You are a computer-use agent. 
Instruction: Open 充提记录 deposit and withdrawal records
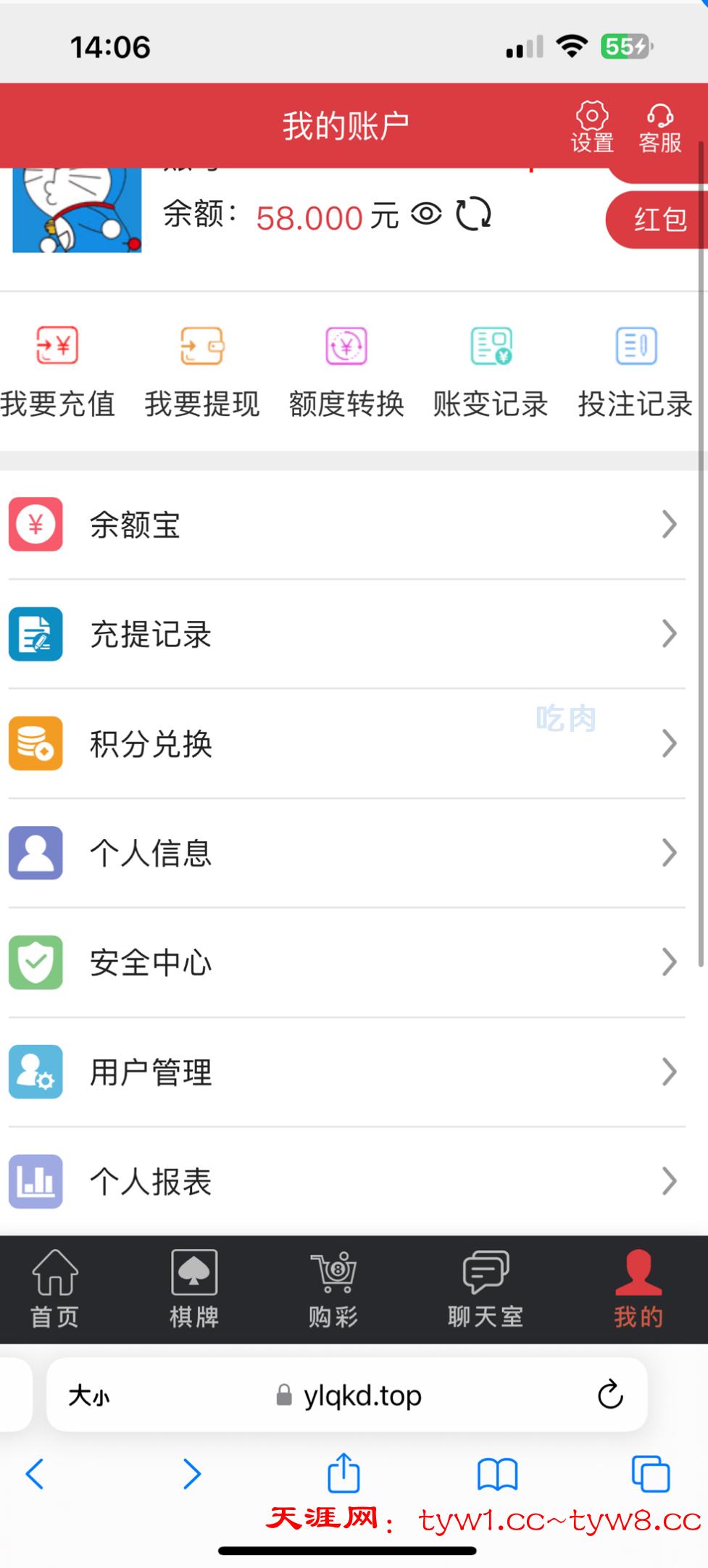pyautogui.click(x=346, y=634)
